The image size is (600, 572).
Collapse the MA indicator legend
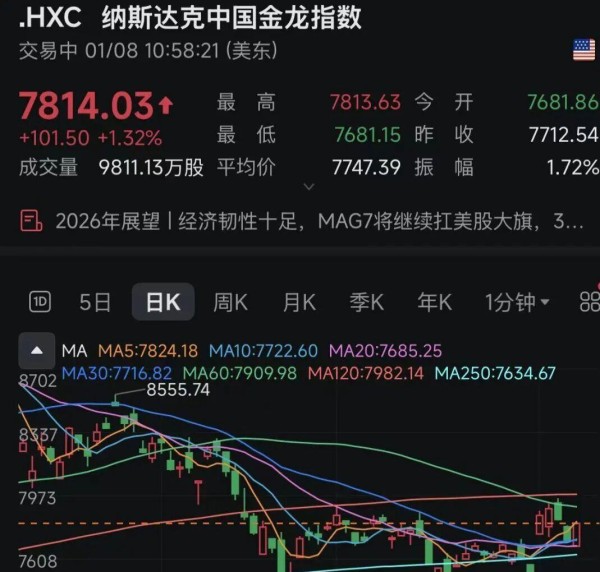coord(37,351)
